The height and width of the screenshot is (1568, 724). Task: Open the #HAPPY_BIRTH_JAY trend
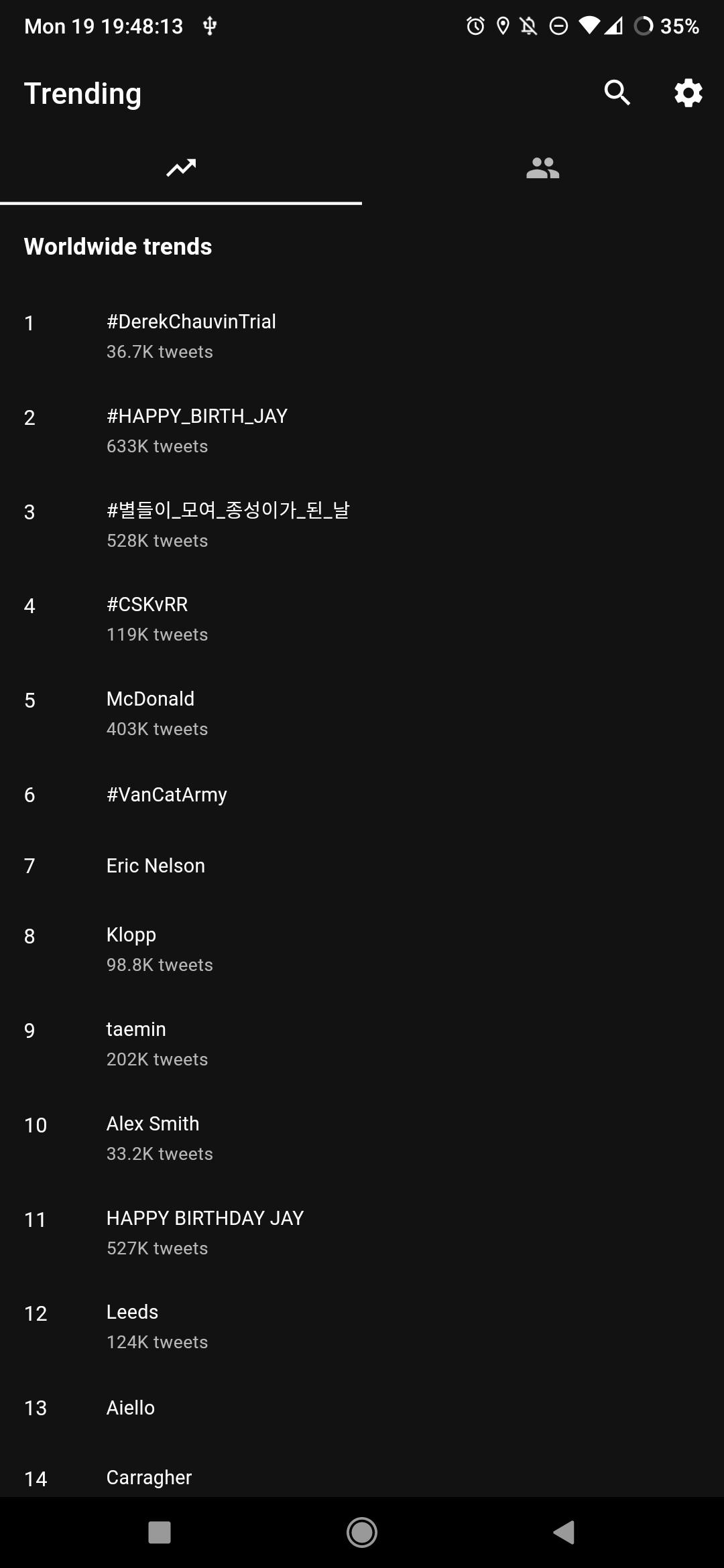click(x=362, y=430)
